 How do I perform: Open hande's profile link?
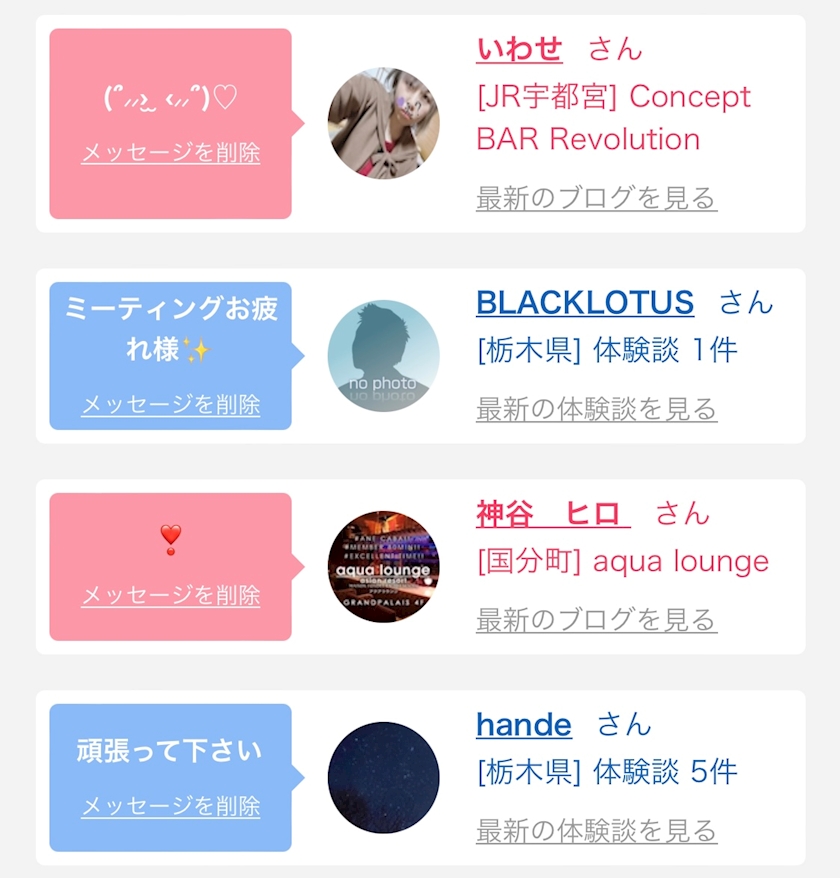(x=523, y=724)
